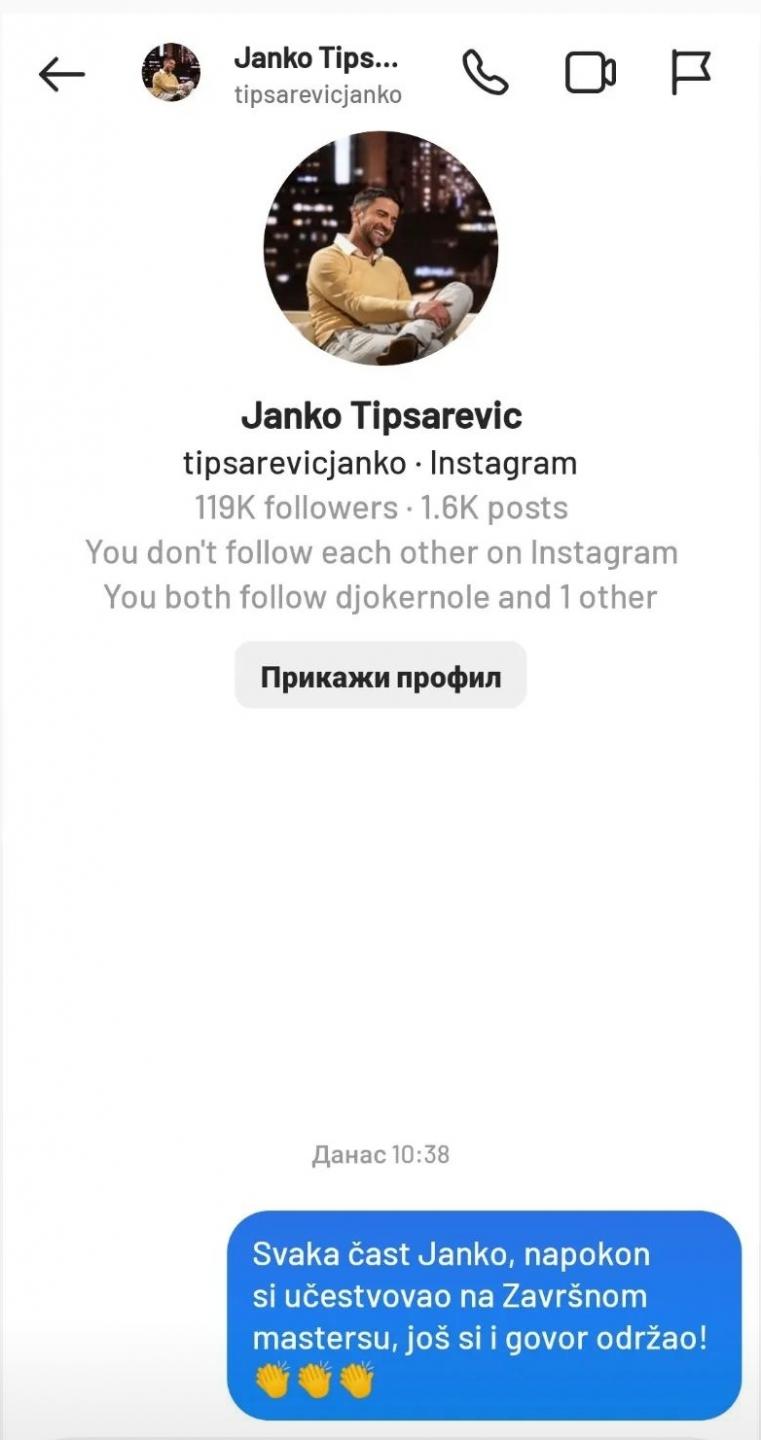This screenshot has width=761, height=1440.
Task: Tap the Прикажи профил button
Action: pos(380,676)
